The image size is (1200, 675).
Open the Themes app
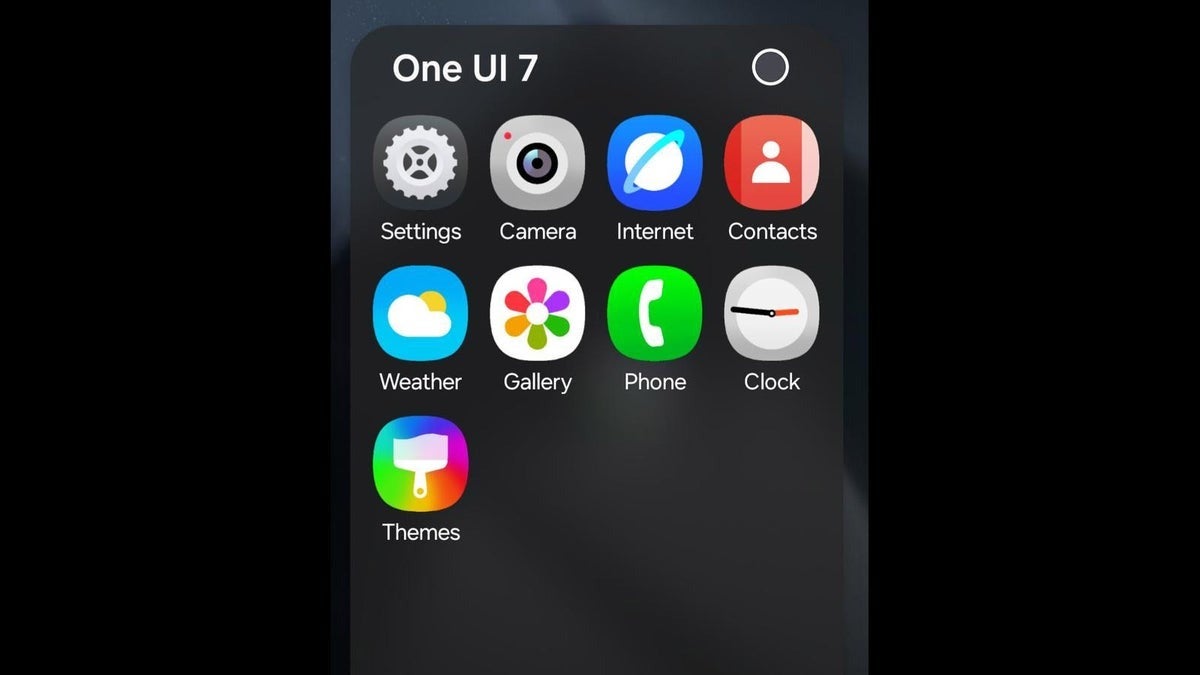[420, 464]
